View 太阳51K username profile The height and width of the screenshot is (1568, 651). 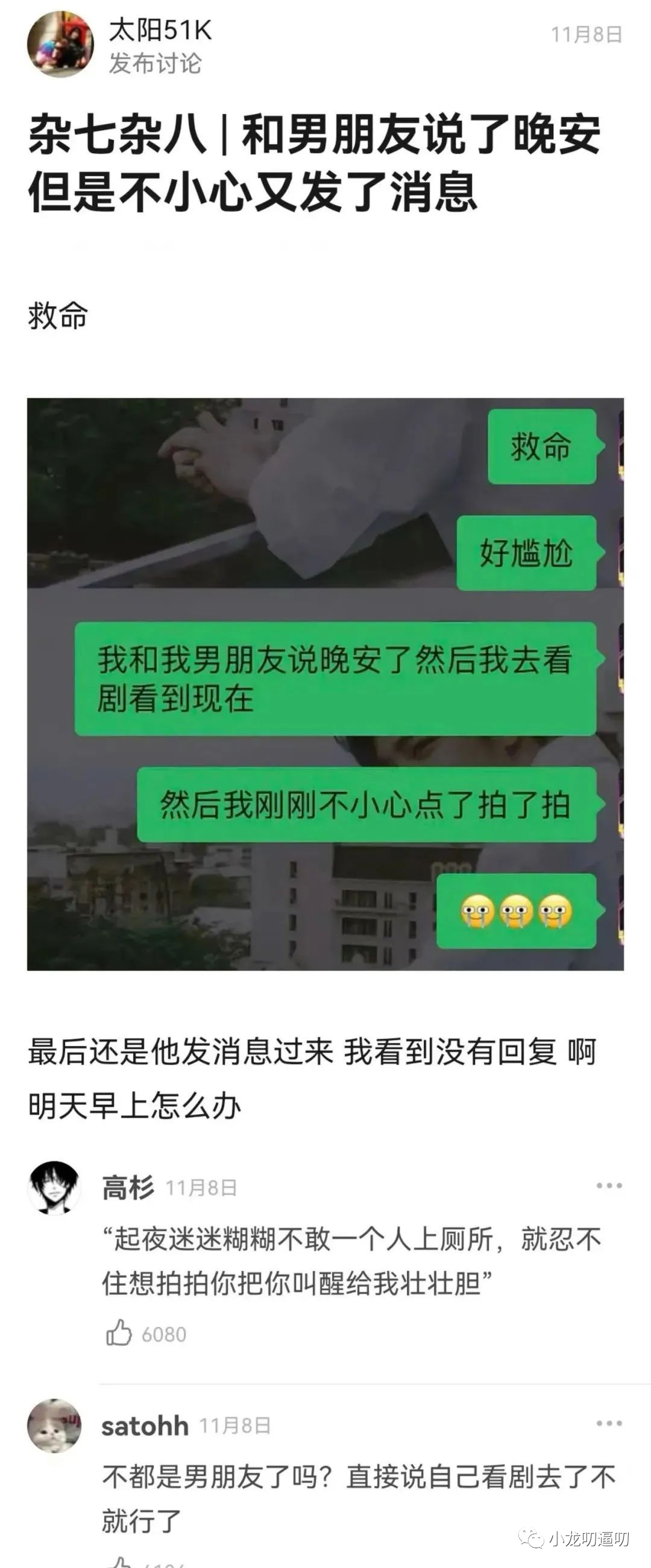point(160,30)
